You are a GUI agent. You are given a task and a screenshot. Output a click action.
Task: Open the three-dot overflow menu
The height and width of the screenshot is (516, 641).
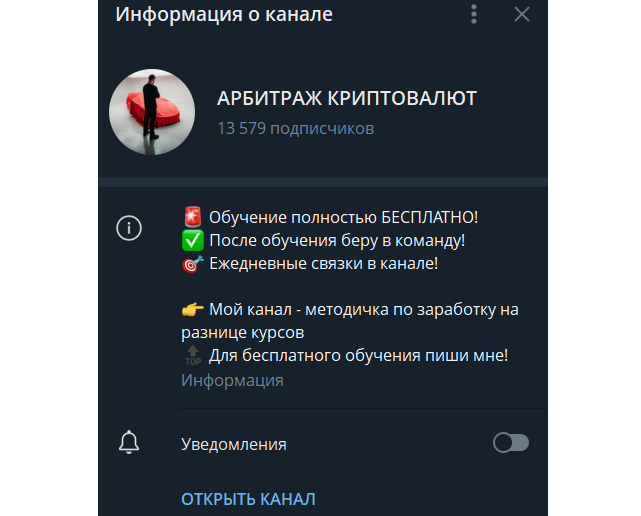click(x=474, y=14)
